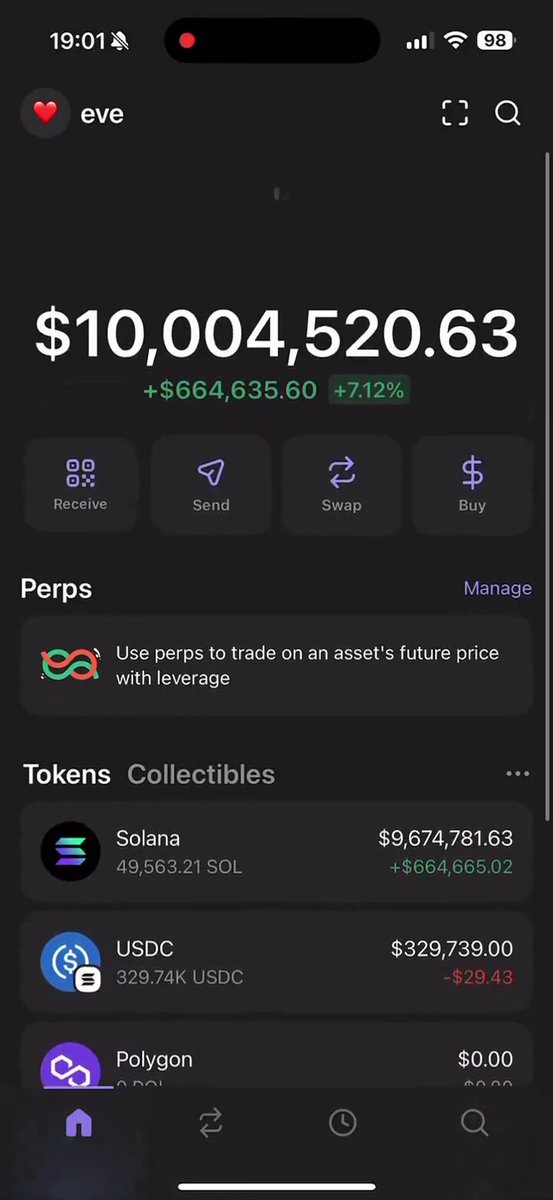Open the activity history tab
This screenshot has width=553, height=1200.
pos(343,1123)
